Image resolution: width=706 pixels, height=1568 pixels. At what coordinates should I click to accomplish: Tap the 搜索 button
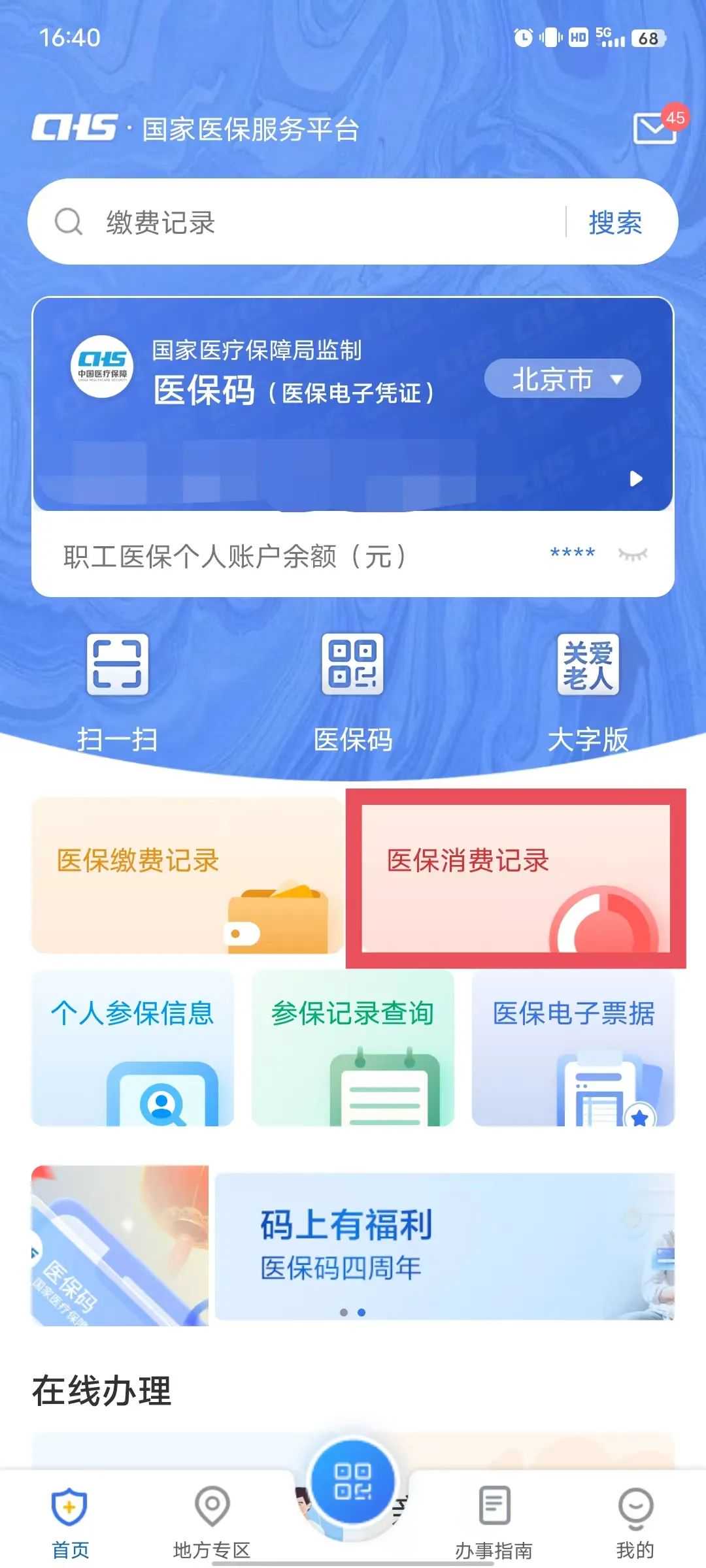coord(615,222)
